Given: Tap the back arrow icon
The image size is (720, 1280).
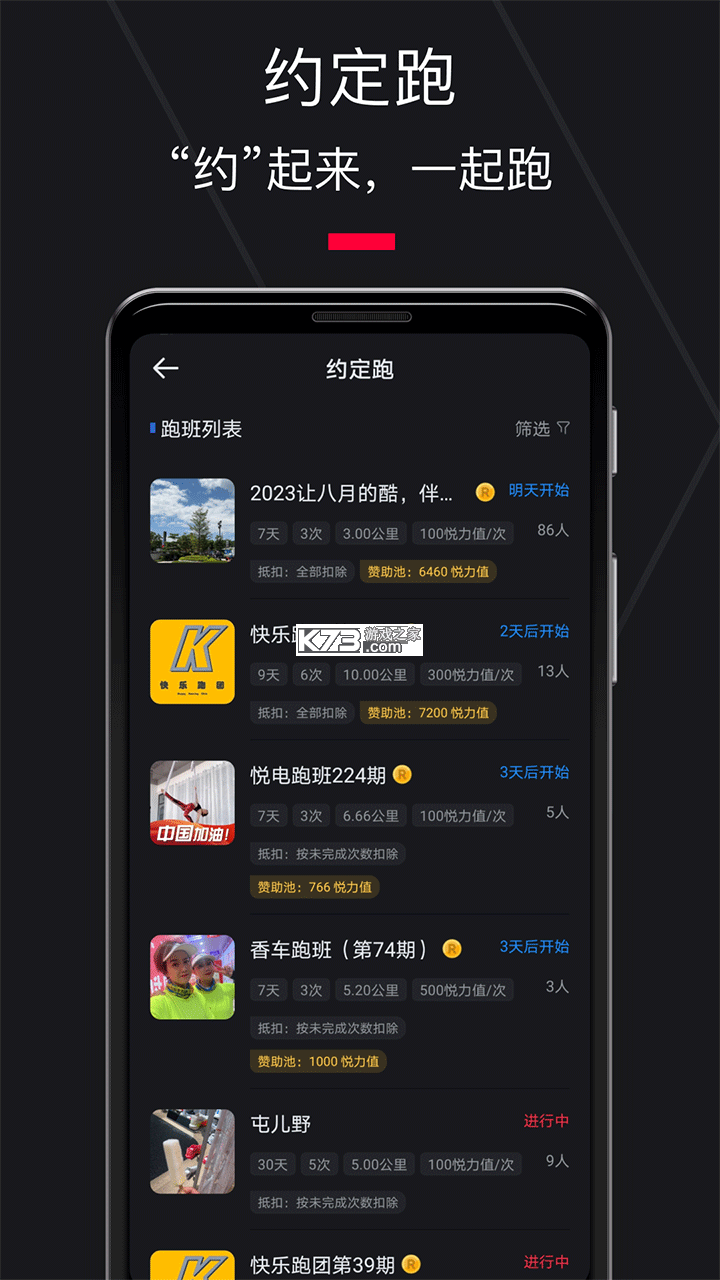Looking at the screenshot, I should tap(166, 368).
